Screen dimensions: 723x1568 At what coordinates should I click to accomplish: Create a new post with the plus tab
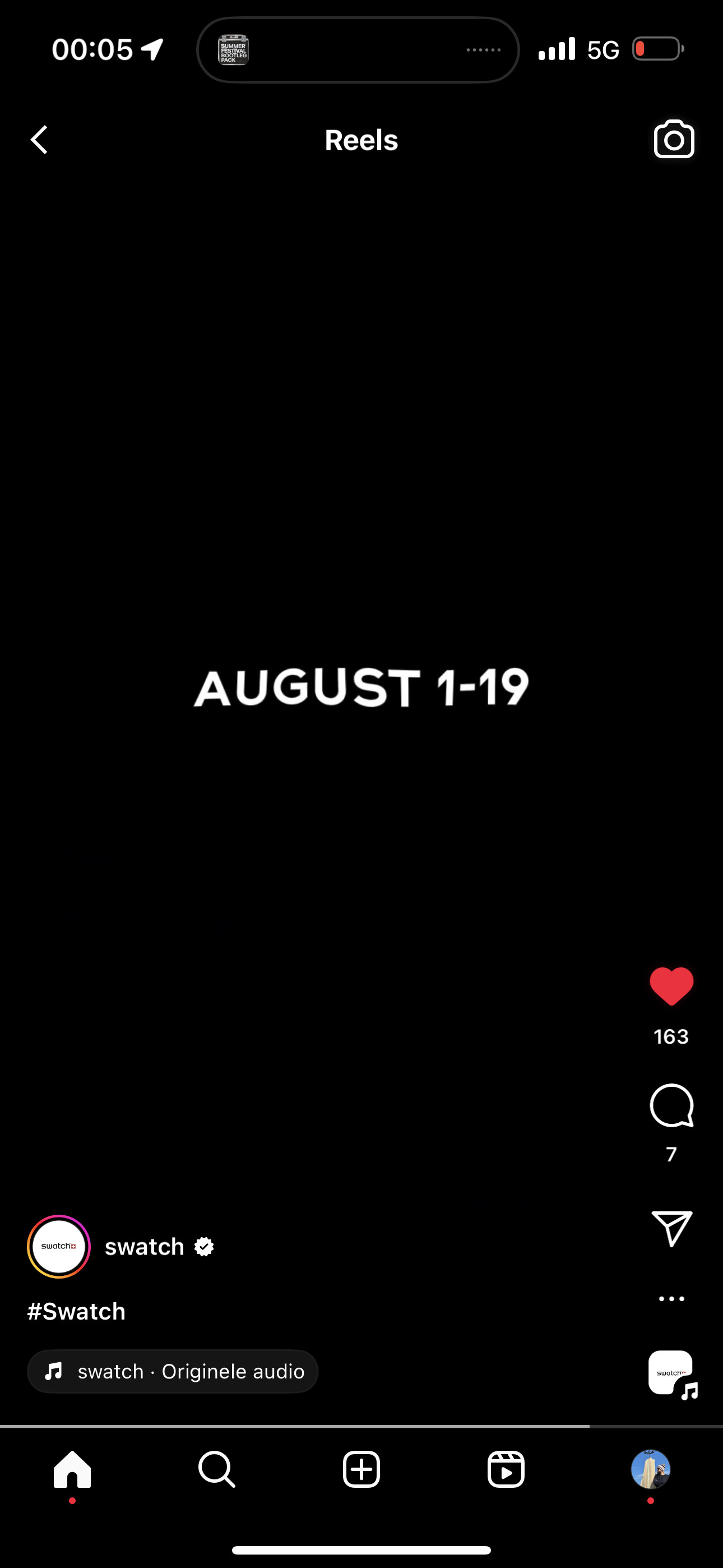[x=361, y=1469]
